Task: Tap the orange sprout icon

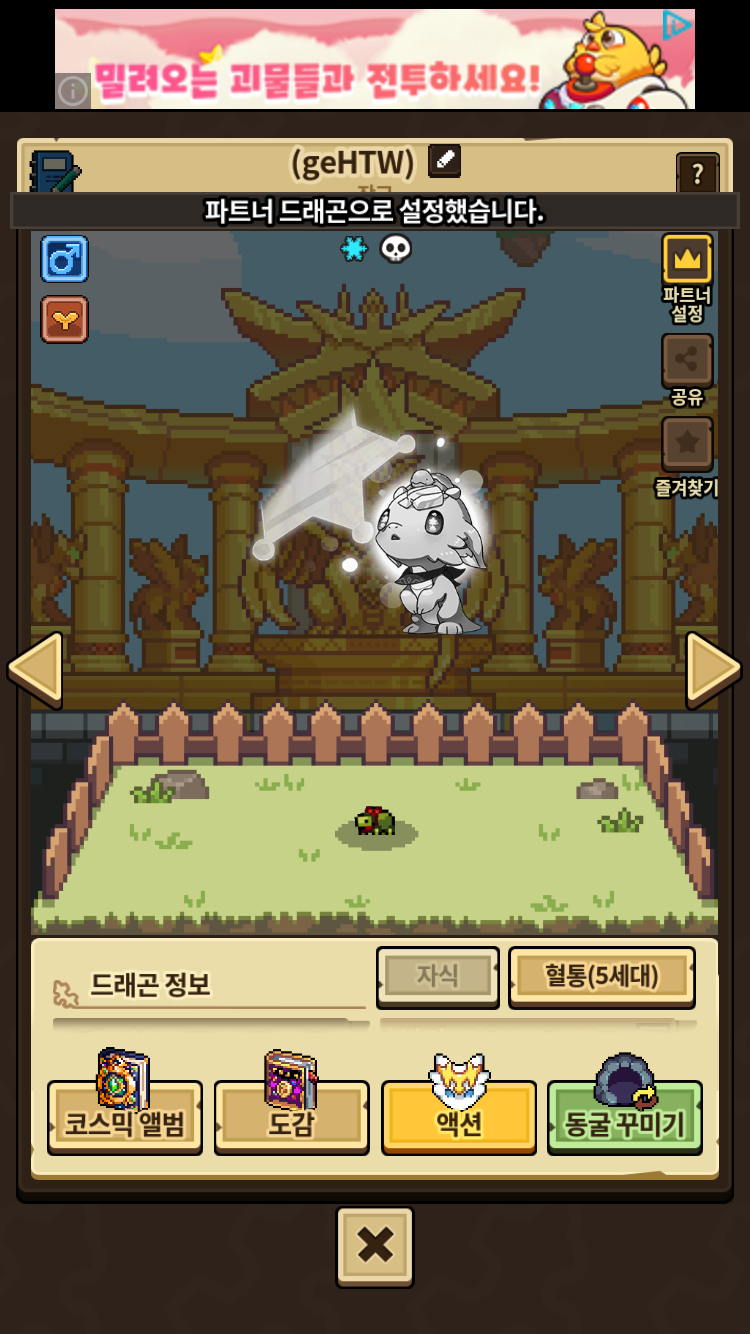Action: 65,320
